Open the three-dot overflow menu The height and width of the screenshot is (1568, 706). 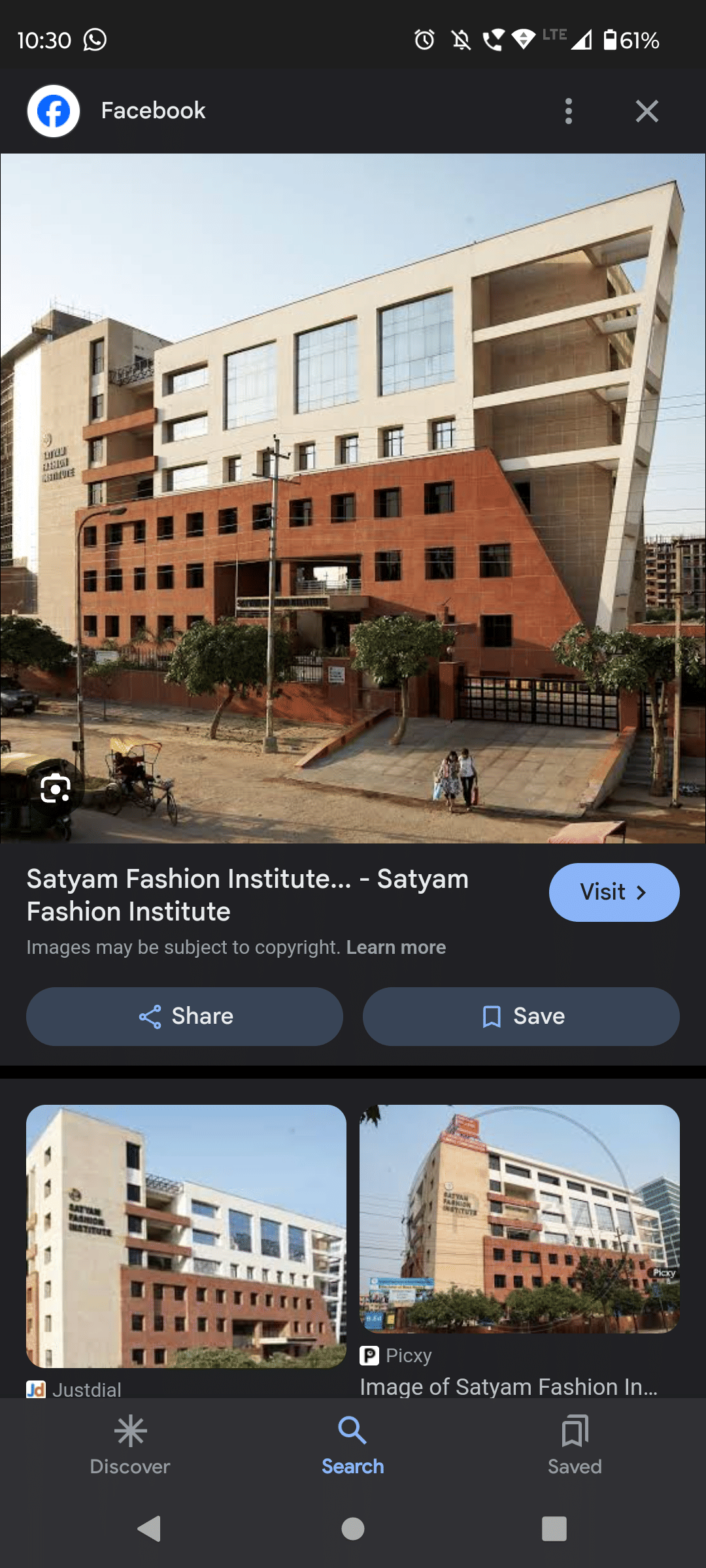click(568, 111)
